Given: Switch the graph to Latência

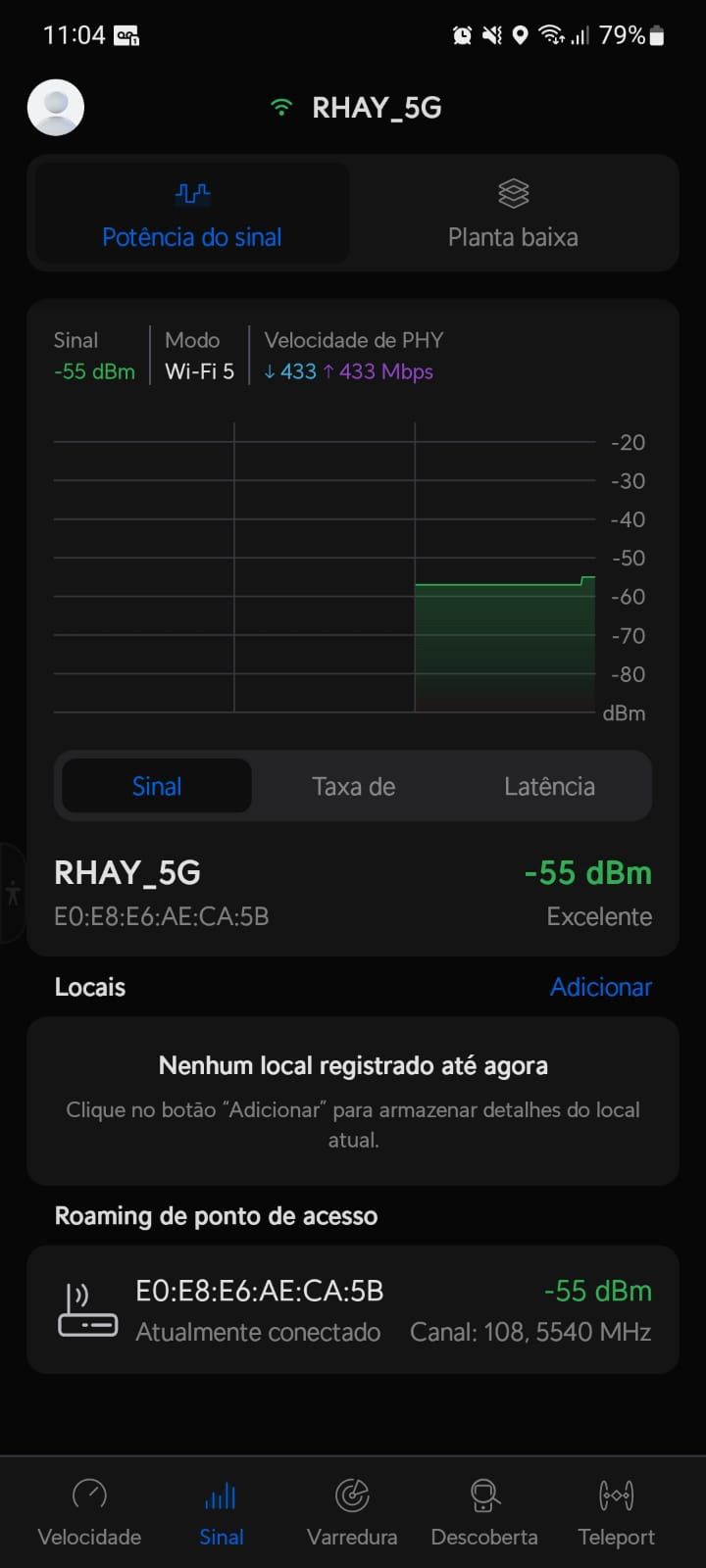Looking at the screenshot, I should pyautogui.click(x=549, y=786).
